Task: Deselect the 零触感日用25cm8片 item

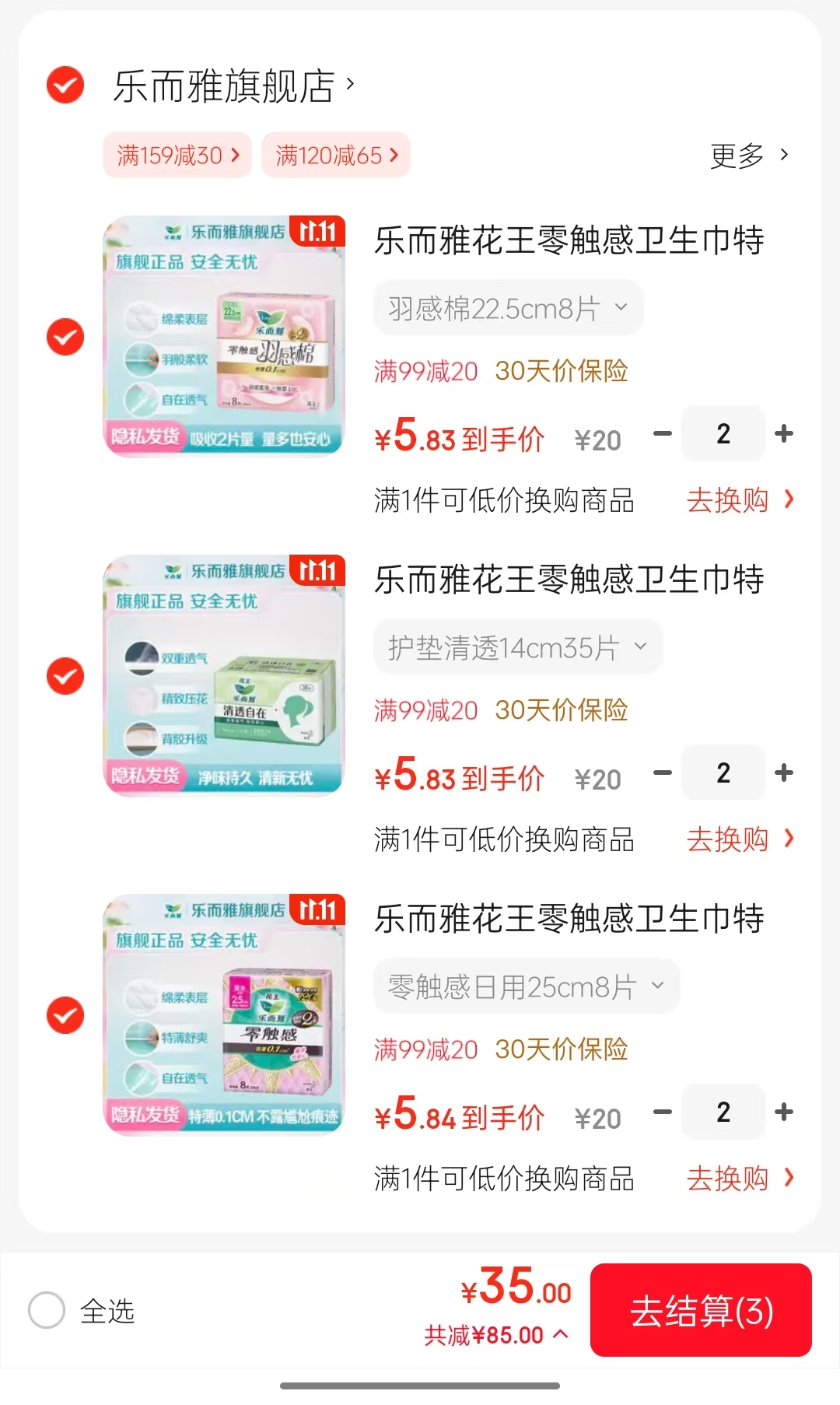Action: click(65, 1015)
